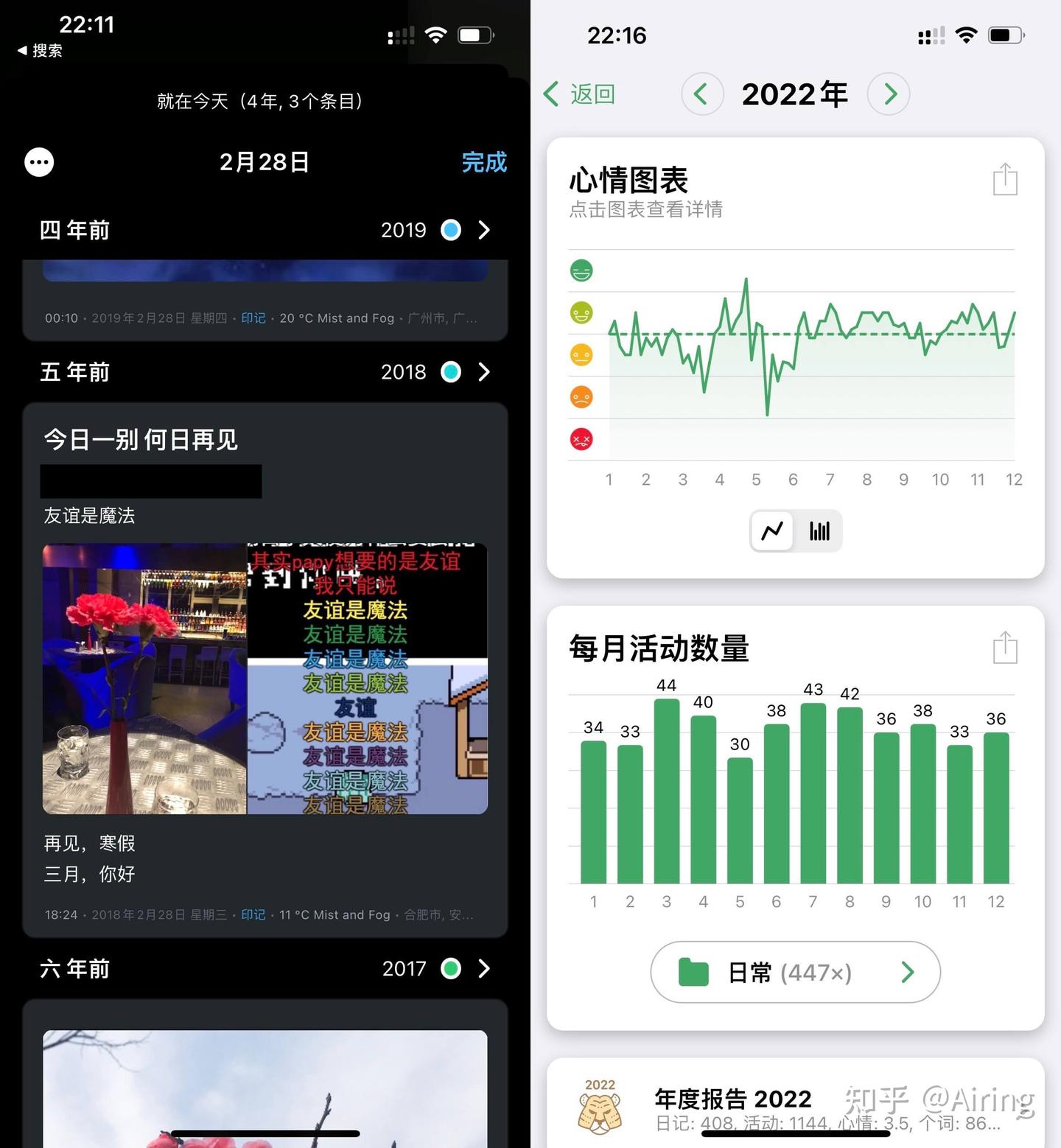Tap 返回 to go back
1061x1148 pixels.
579,94
